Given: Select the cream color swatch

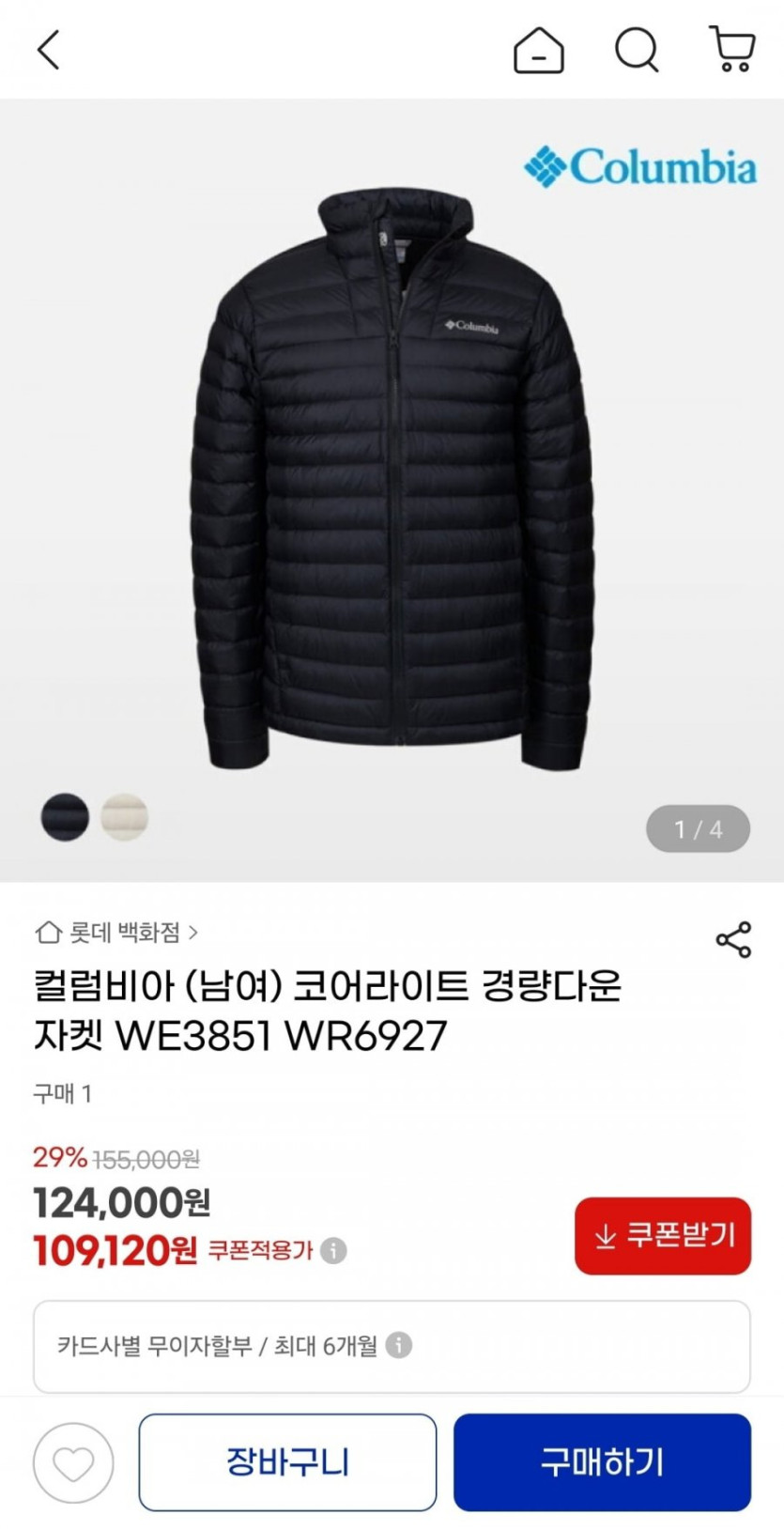Looking at the screenshot, I should 125,816.
